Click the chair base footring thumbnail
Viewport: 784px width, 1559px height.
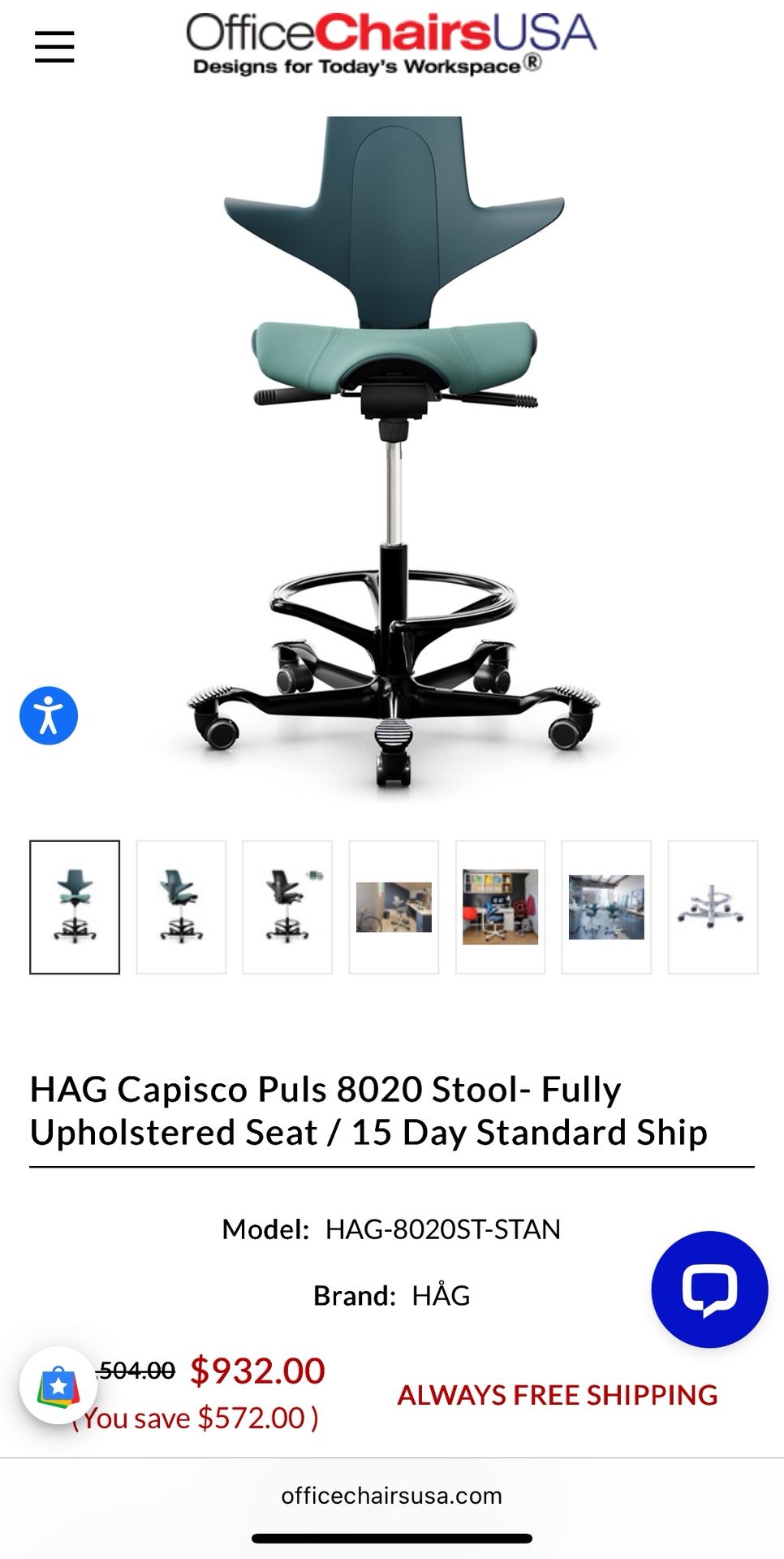pyautogui.click(x=711, y=907)
